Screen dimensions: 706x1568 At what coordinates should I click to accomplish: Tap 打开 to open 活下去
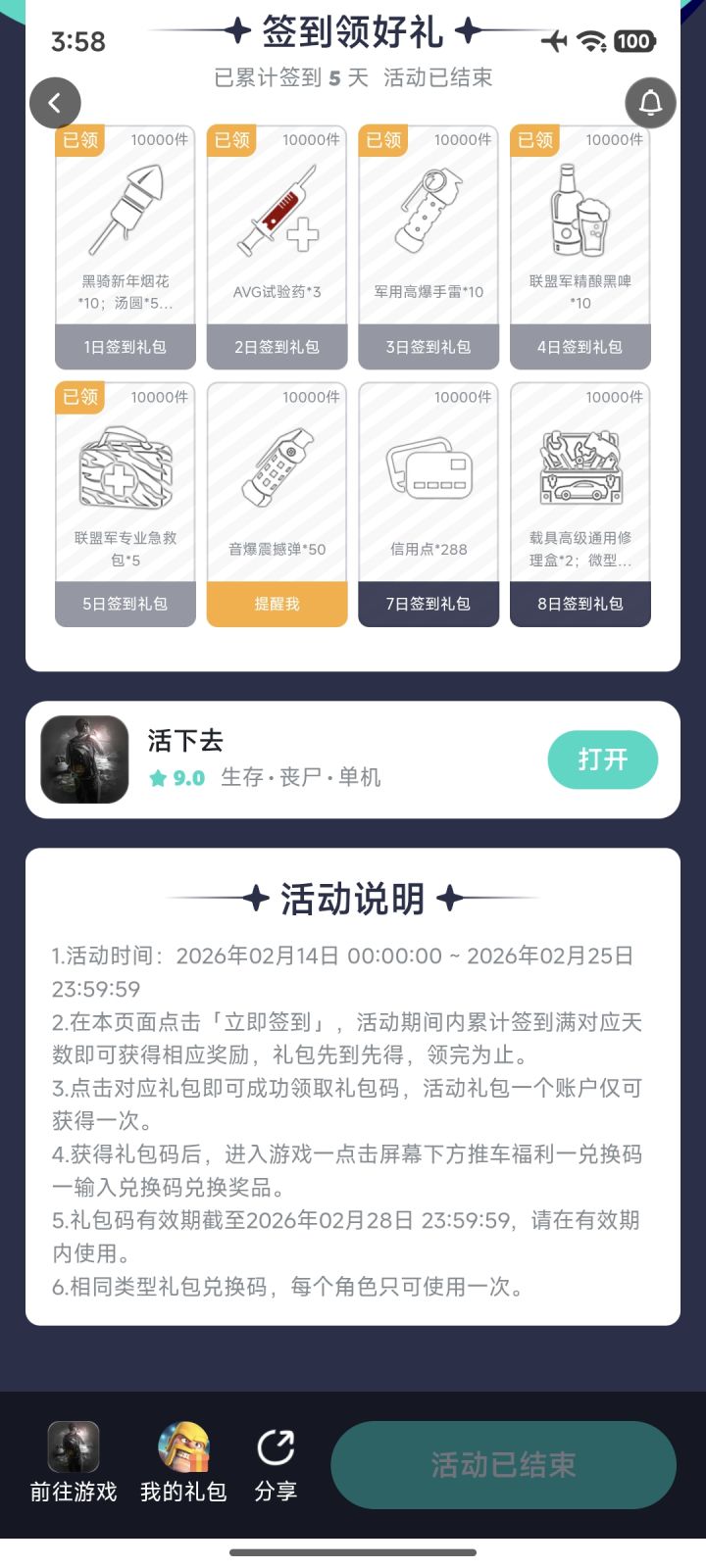[603, 759]
